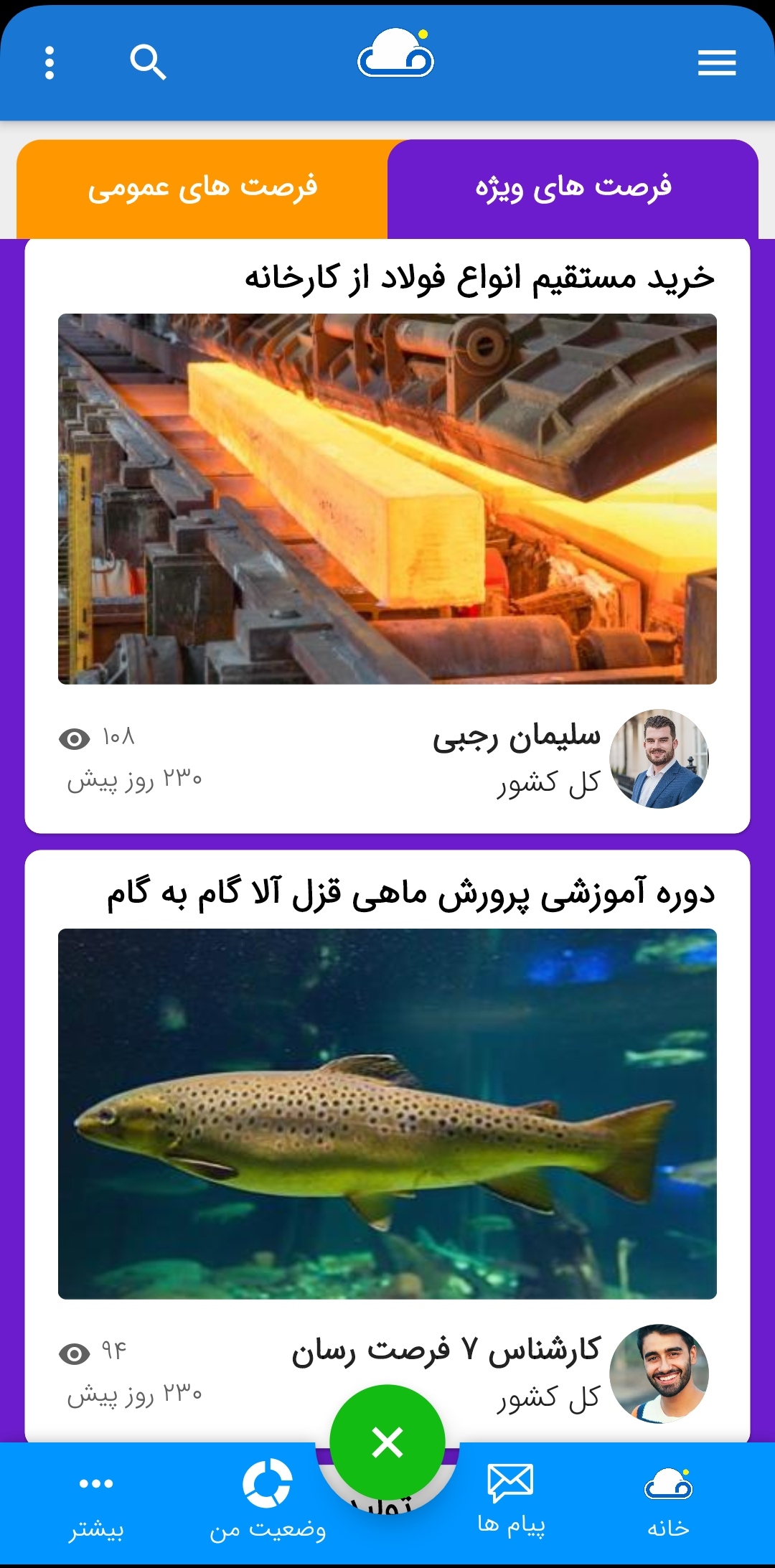Open the پیام ها tab
Image resolution: width=775 pixels, height=1568 pixels.
click(x=511, y=1501)
